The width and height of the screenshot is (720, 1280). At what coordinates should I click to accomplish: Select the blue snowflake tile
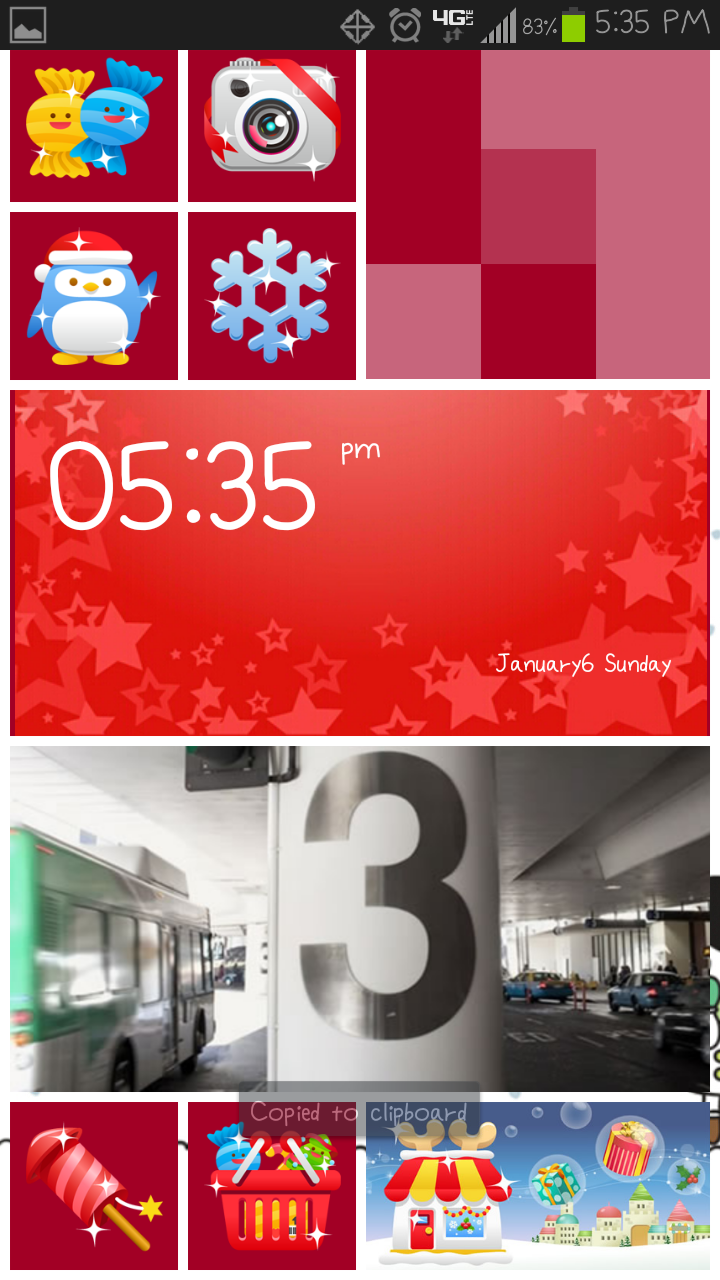coord(271,295)
